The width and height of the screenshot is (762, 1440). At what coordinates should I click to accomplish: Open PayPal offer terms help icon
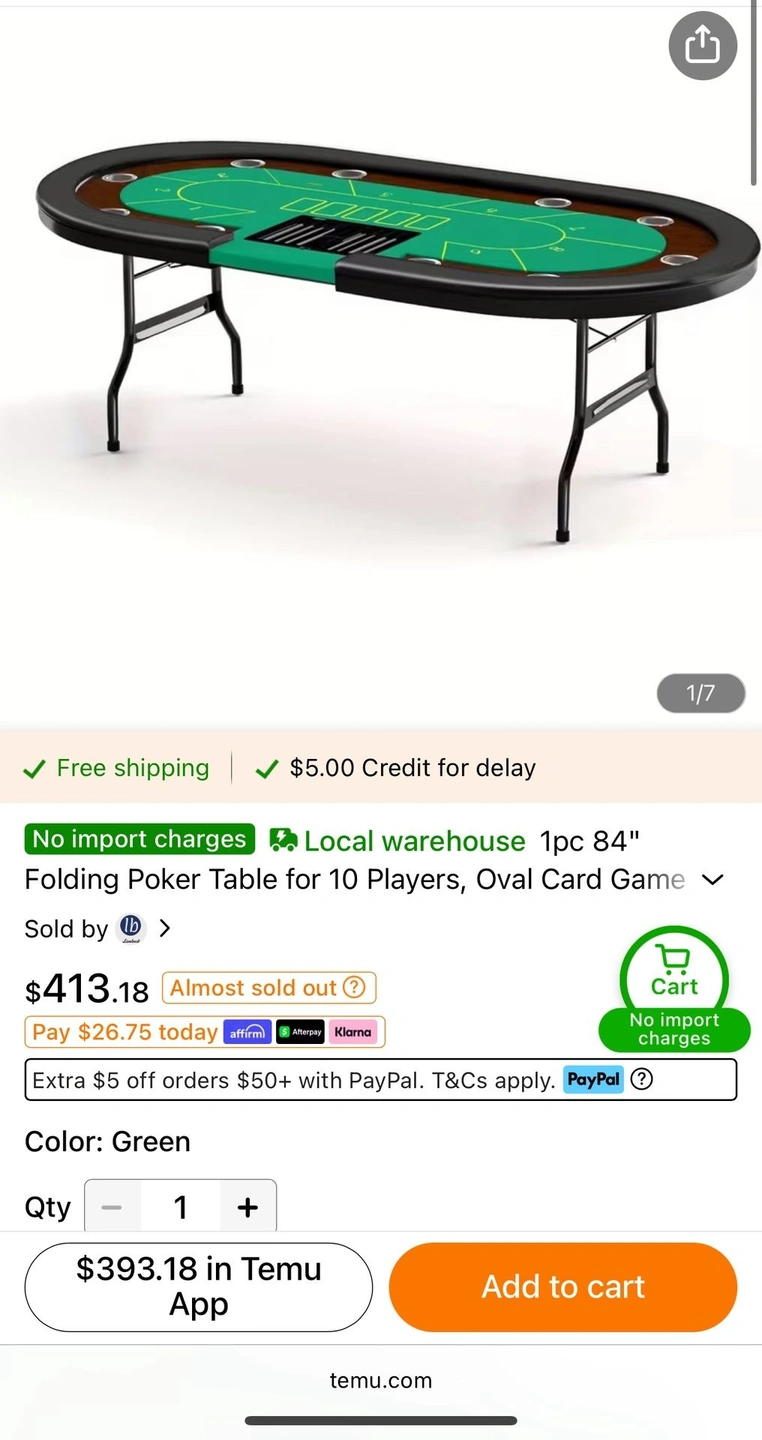pyautogui.click(x=643, y=1080)
